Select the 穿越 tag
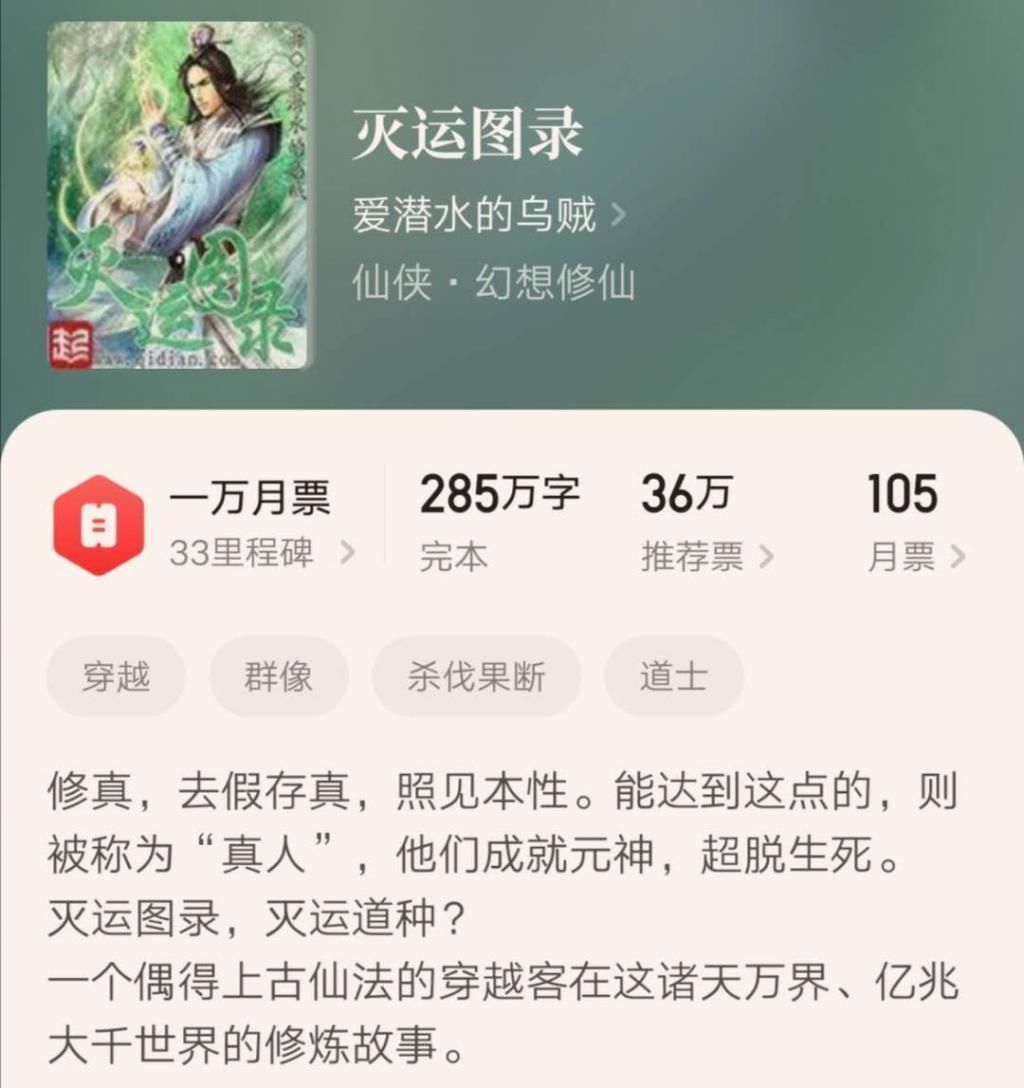The image size is (1024, 1088). tap(115, 676)
